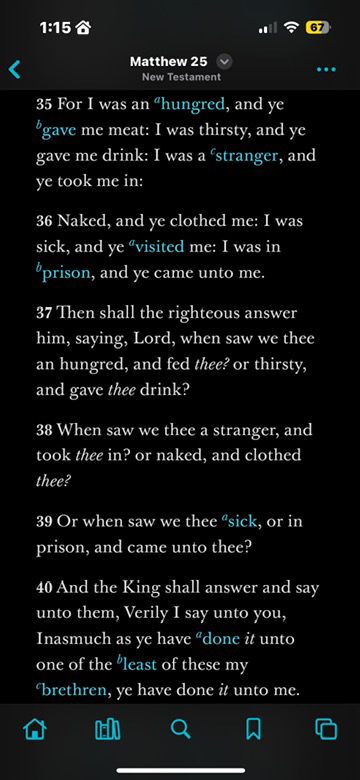Tap the 'stranger' footnote link in verse 35
360x780 pixels.
click(245, 156)
